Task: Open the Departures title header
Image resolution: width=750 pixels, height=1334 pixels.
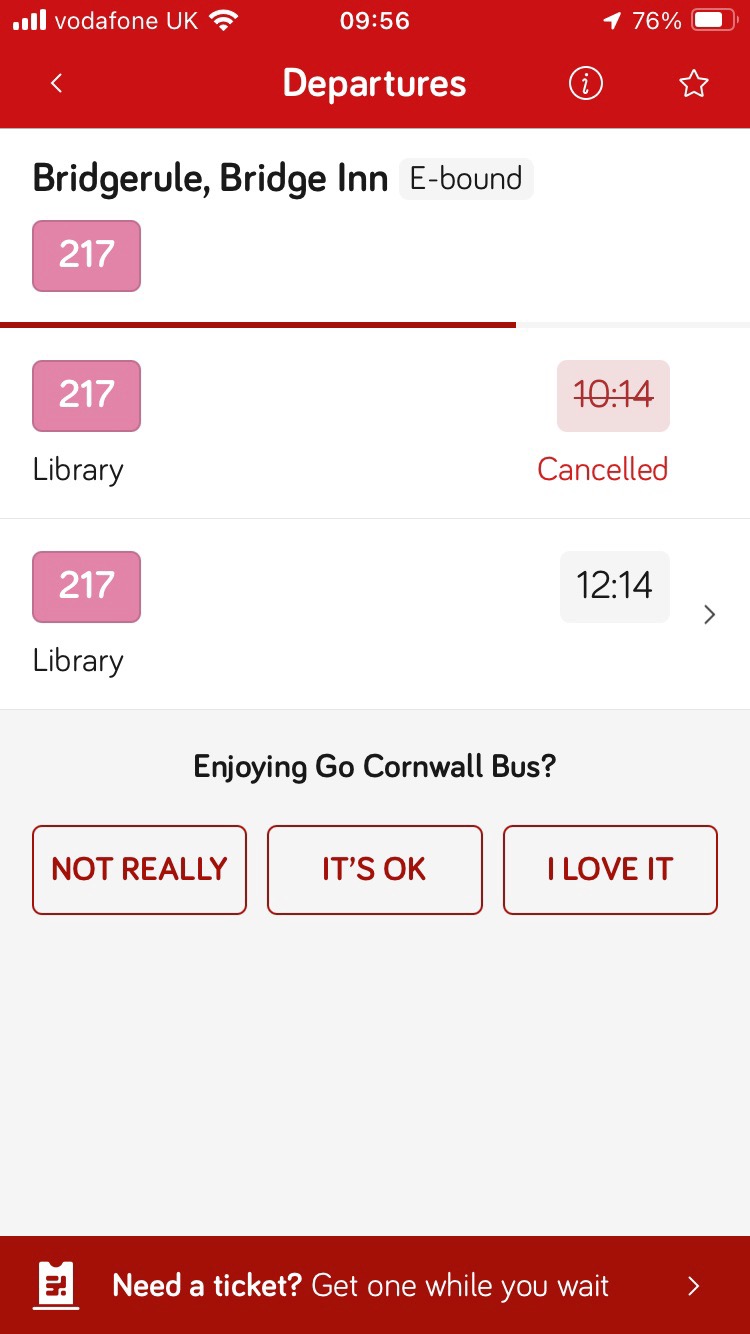Action: [374, 83]
